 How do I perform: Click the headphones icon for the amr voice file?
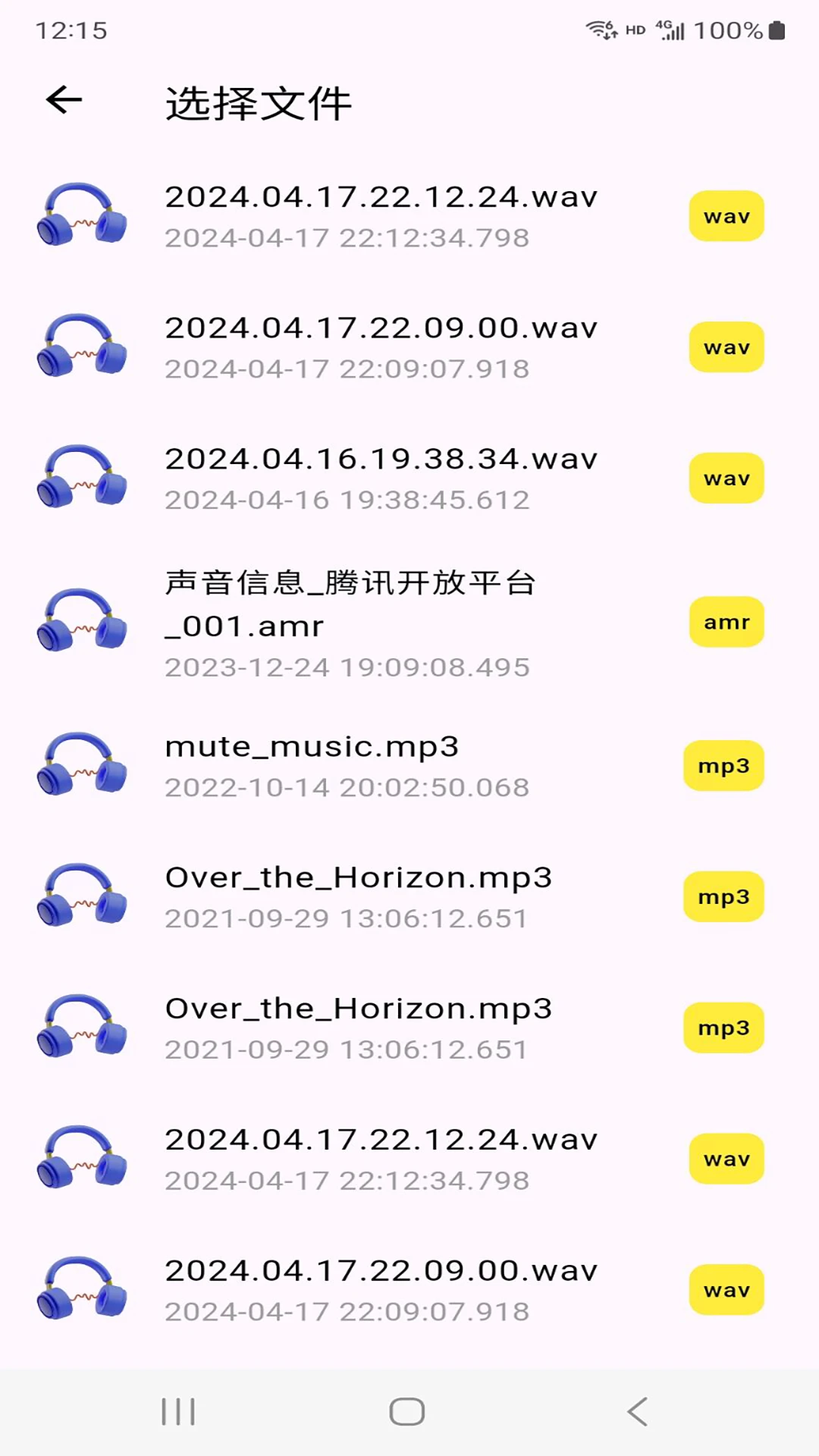82,622
